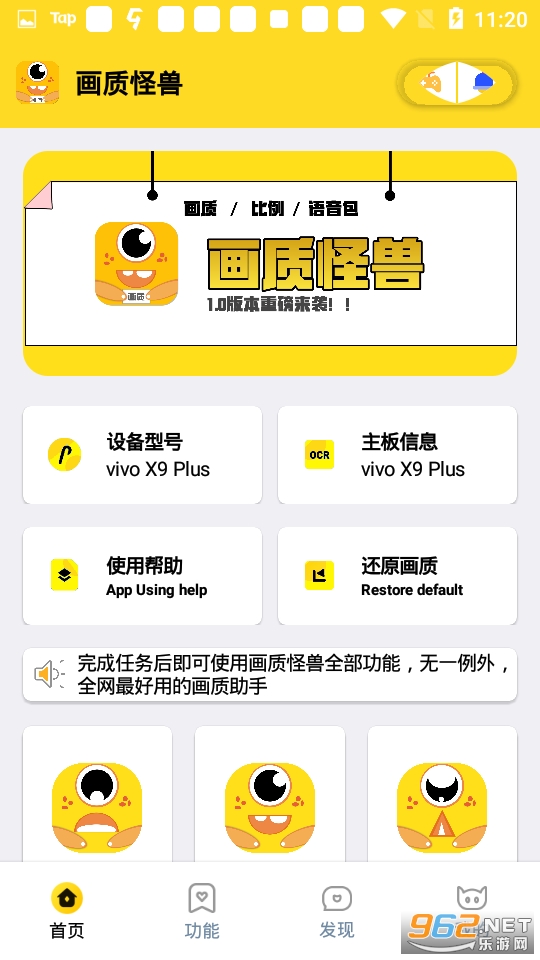Select 还原画质 Restore default
The image size is (540, 960).
coord(397,576)
